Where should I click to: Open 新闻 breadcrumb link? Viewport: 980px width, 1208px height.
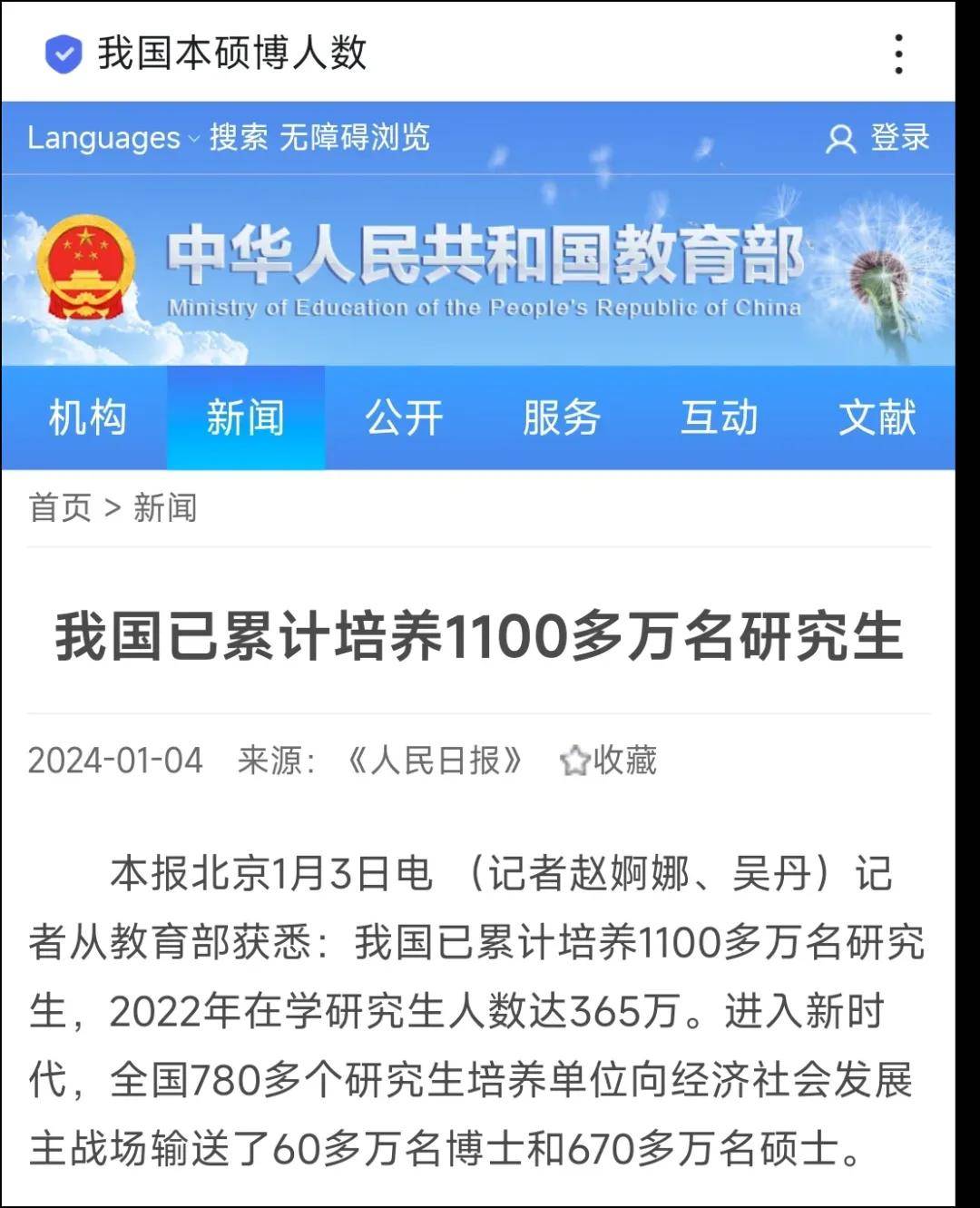pos(165,507)
